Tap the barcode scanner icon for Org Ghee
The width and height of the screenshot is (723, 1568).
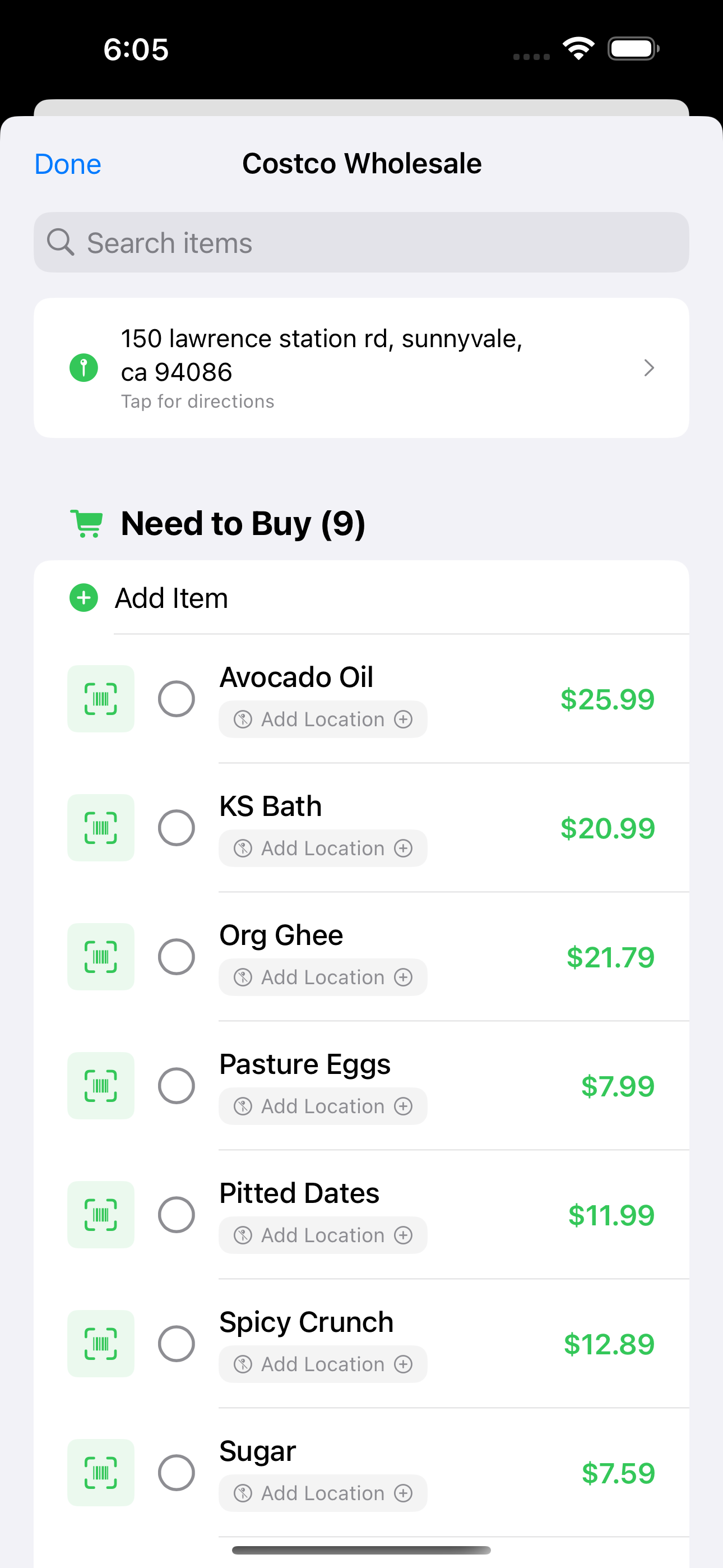[x=100, y=957]
